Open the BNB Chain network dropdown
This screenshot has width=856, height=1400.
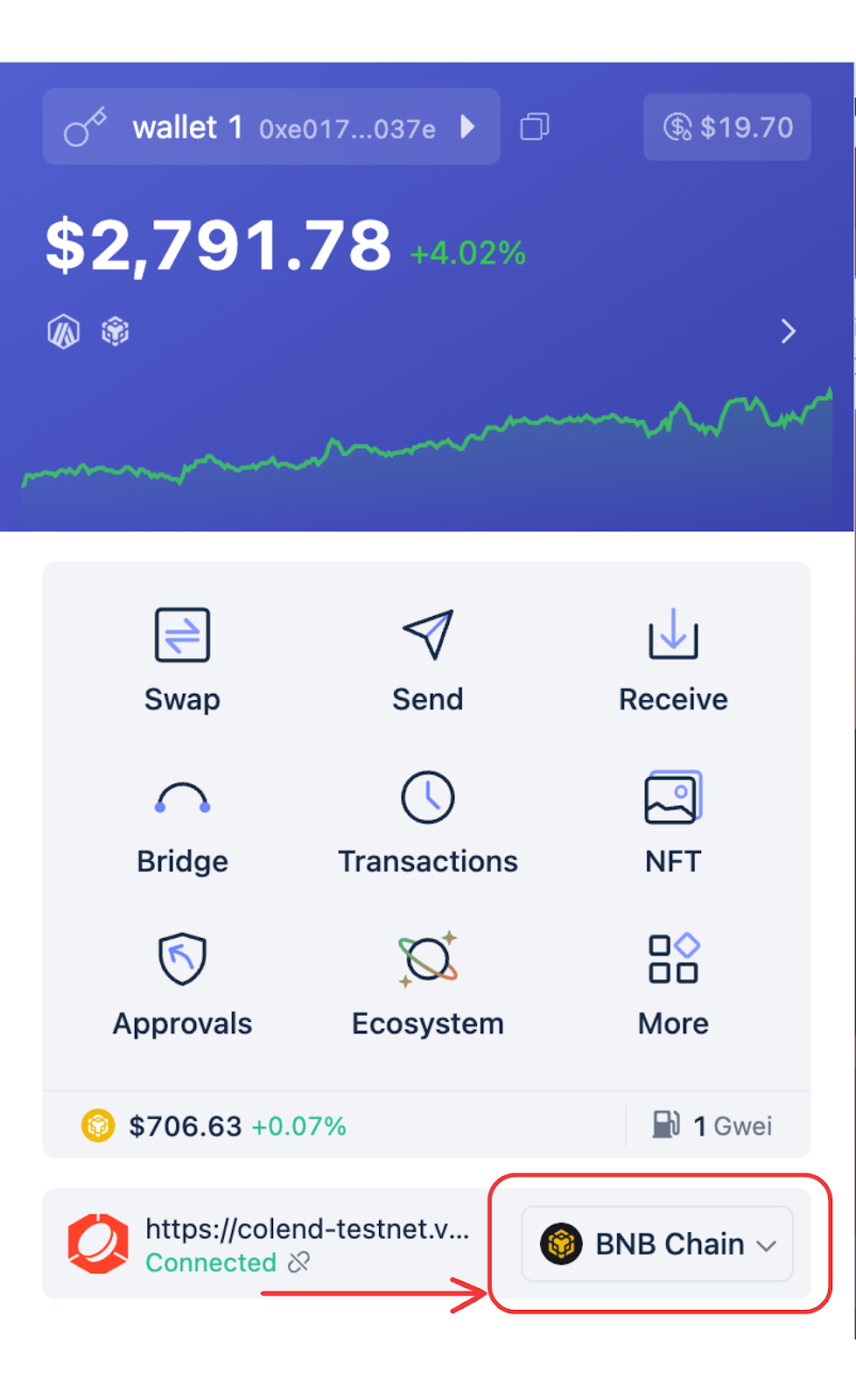click(657, 1243)
